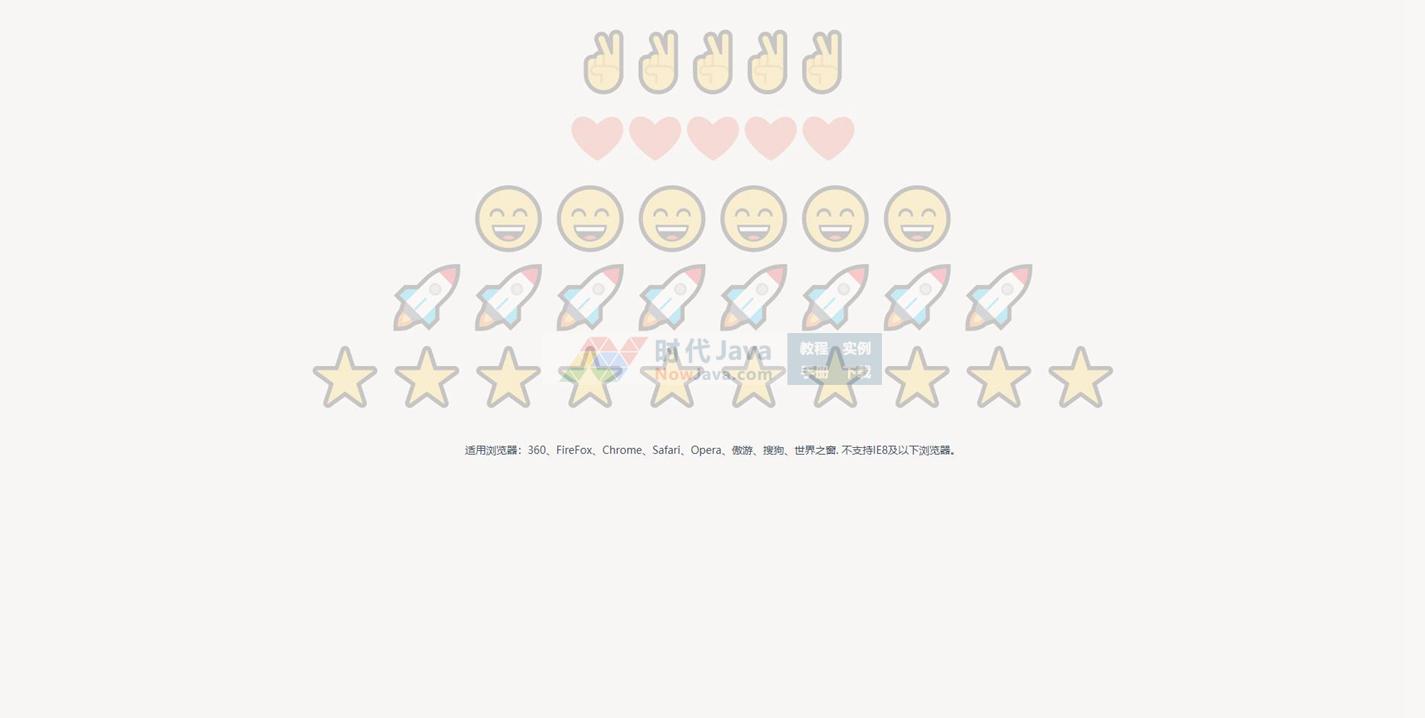Image resolution: width=1425 pixels, height=718 pixels.
Task: Select the first star in the star row
Action: (345, 379)
